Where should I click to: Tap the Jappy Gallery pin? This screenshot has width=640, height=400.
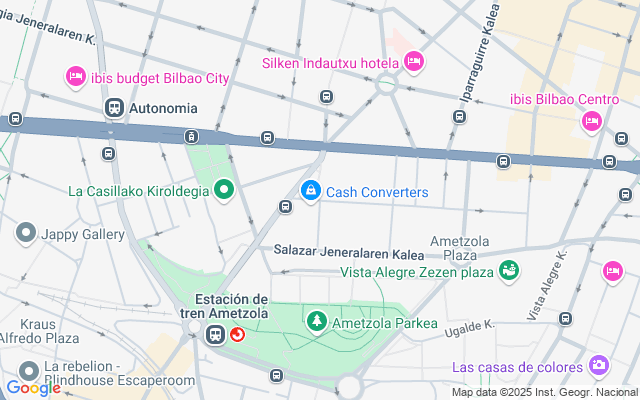(26, 234)
